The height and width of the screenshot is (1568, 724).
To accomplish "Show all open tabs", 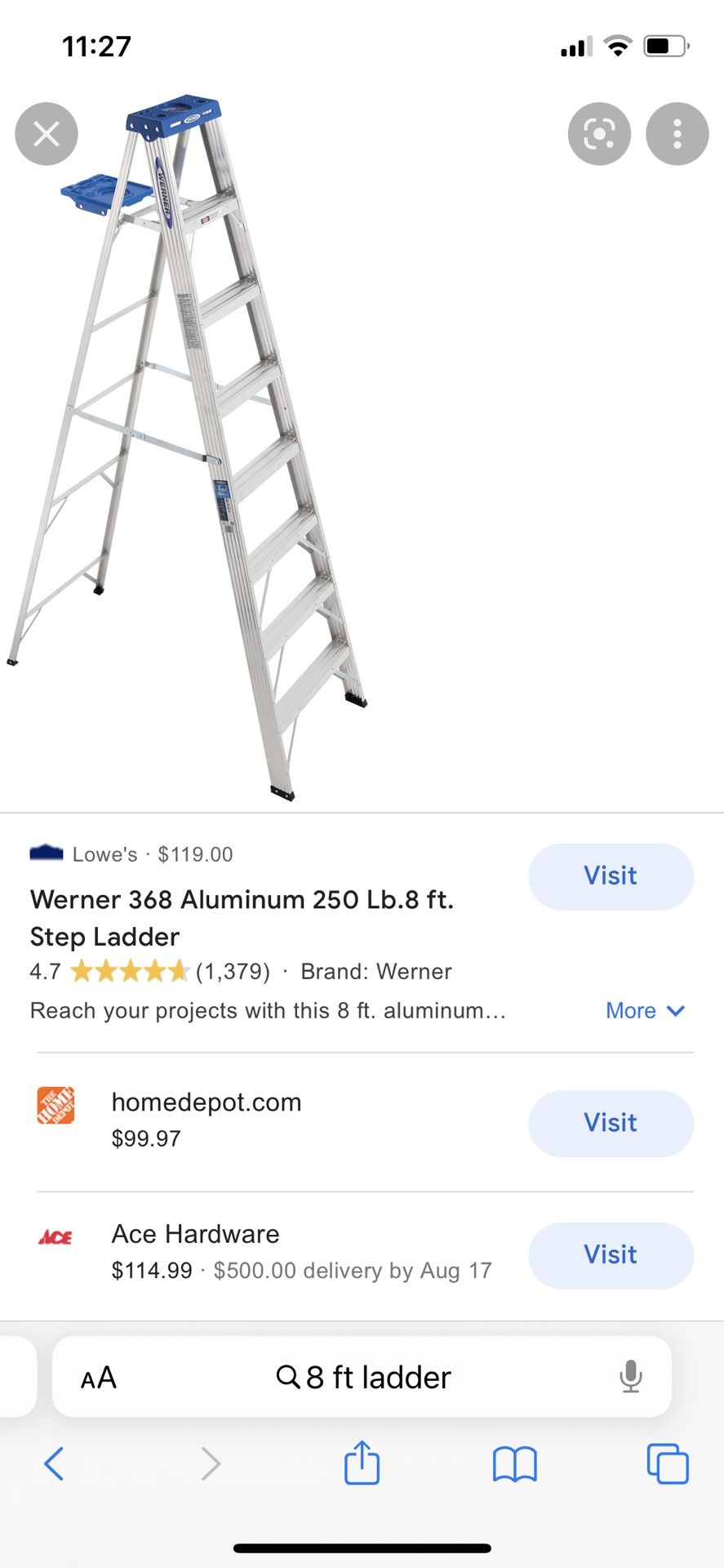I will tap(667, 1463).
